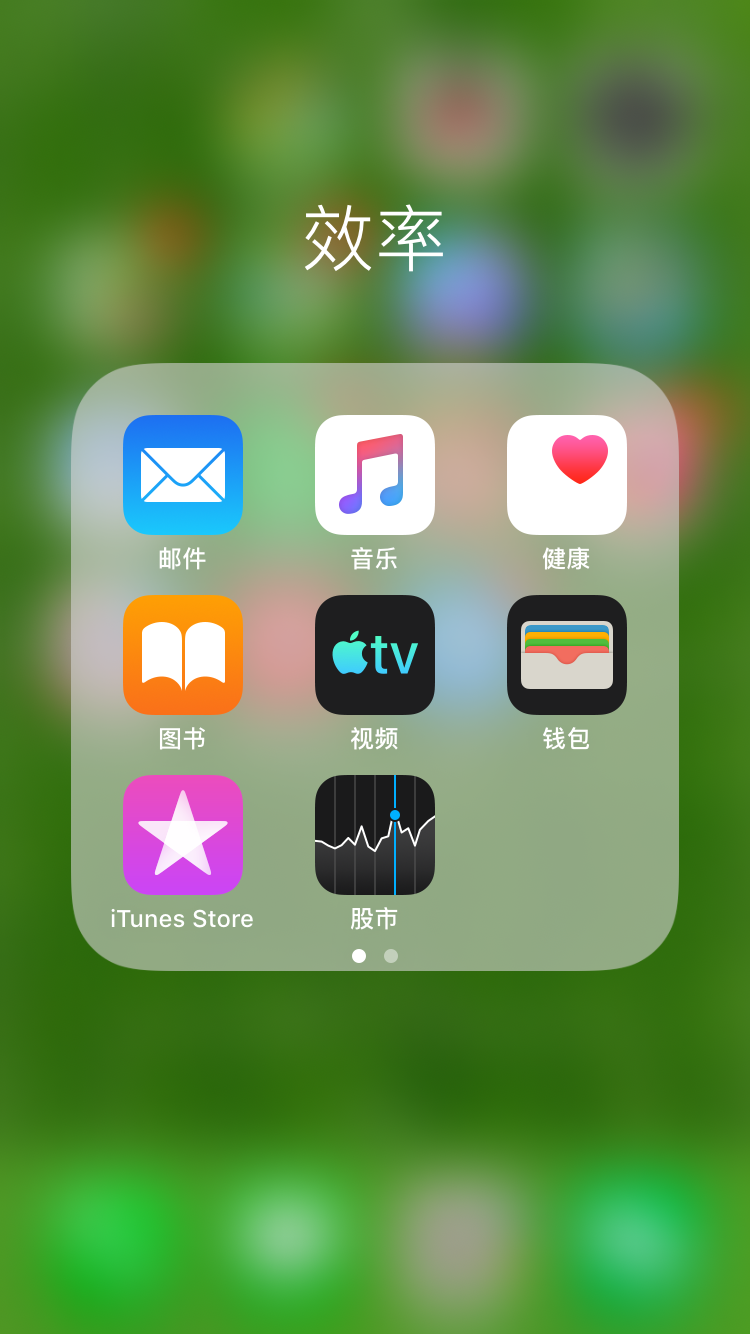This screenshot has height=1334, width=750.
Task: Tap the folder page indicator dots
Action: coord(375,956)
